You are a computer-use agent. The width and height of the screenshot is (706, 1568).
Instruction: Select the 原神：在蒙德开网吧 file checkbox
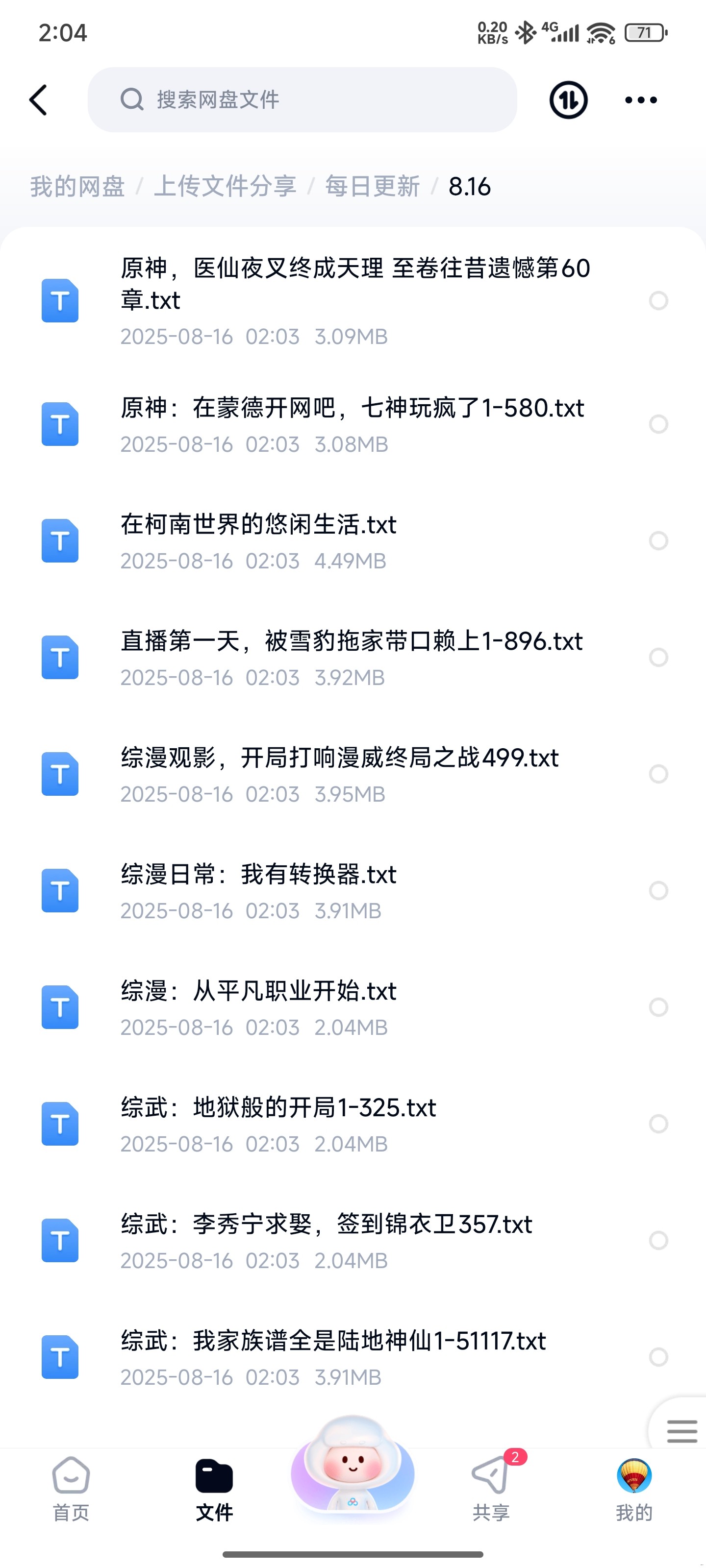click(658, 424)
